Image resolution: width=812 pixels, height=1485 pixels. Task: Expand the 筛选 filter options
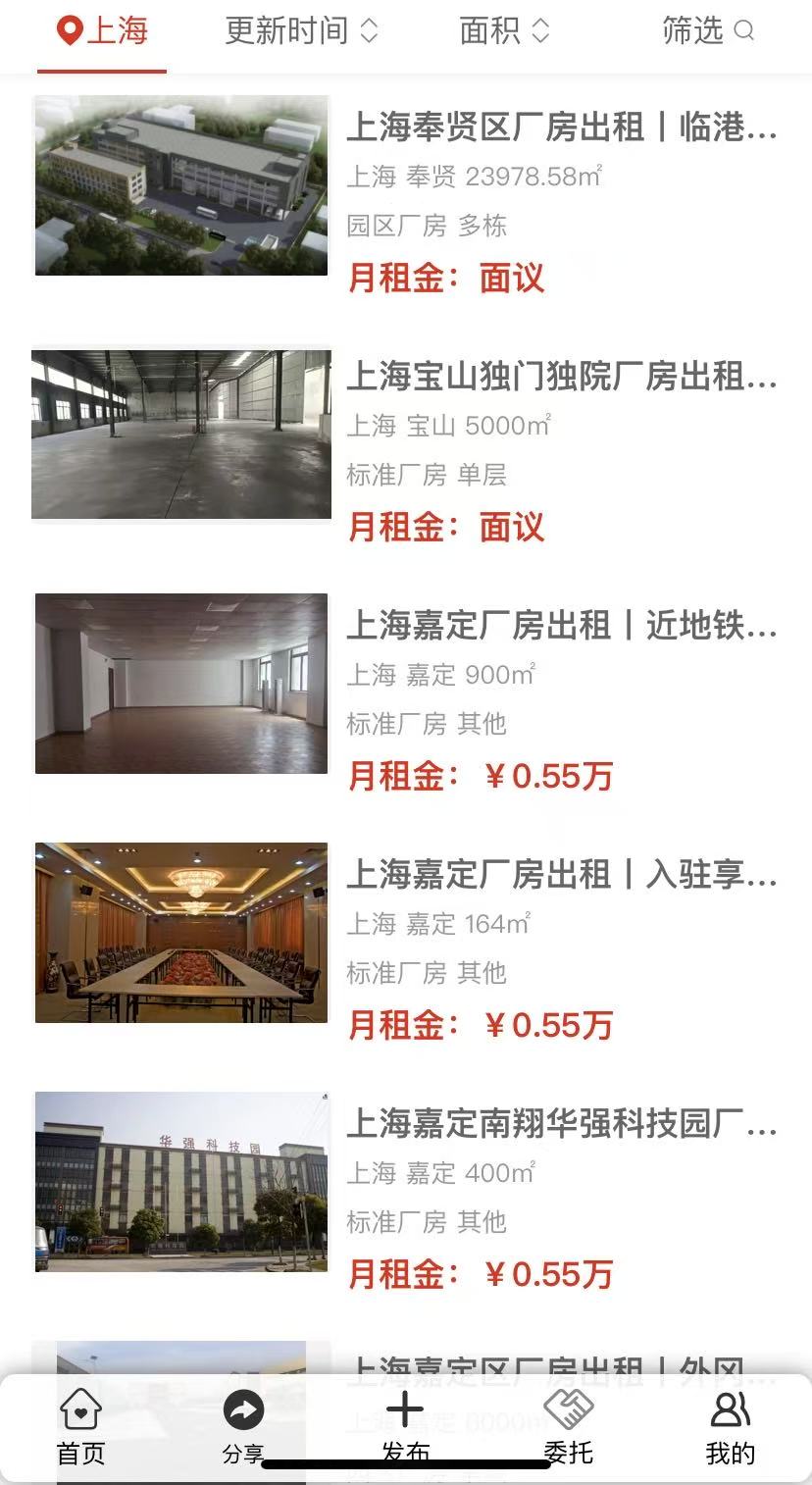708,30
